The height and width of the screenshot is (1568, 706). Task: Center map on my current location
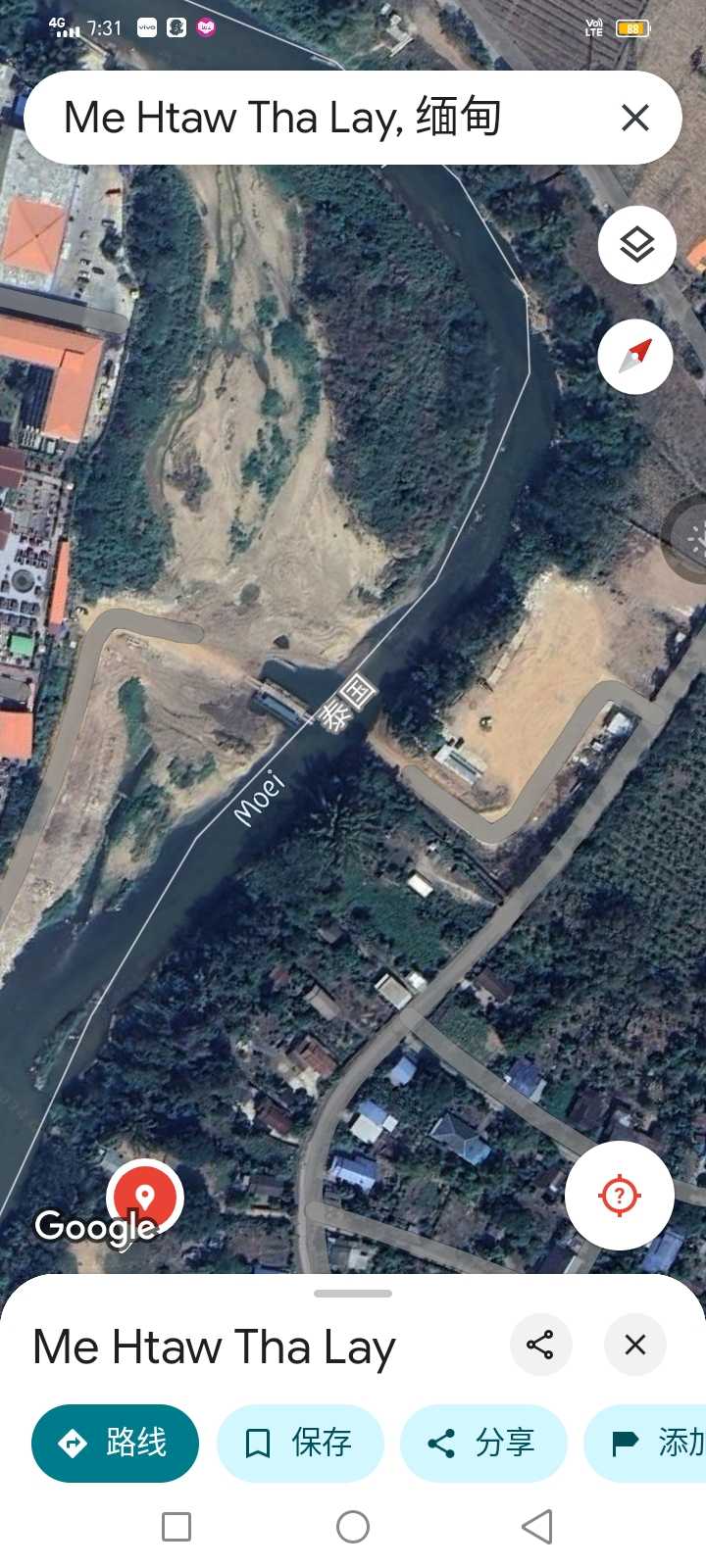[x=619, y=1197]
